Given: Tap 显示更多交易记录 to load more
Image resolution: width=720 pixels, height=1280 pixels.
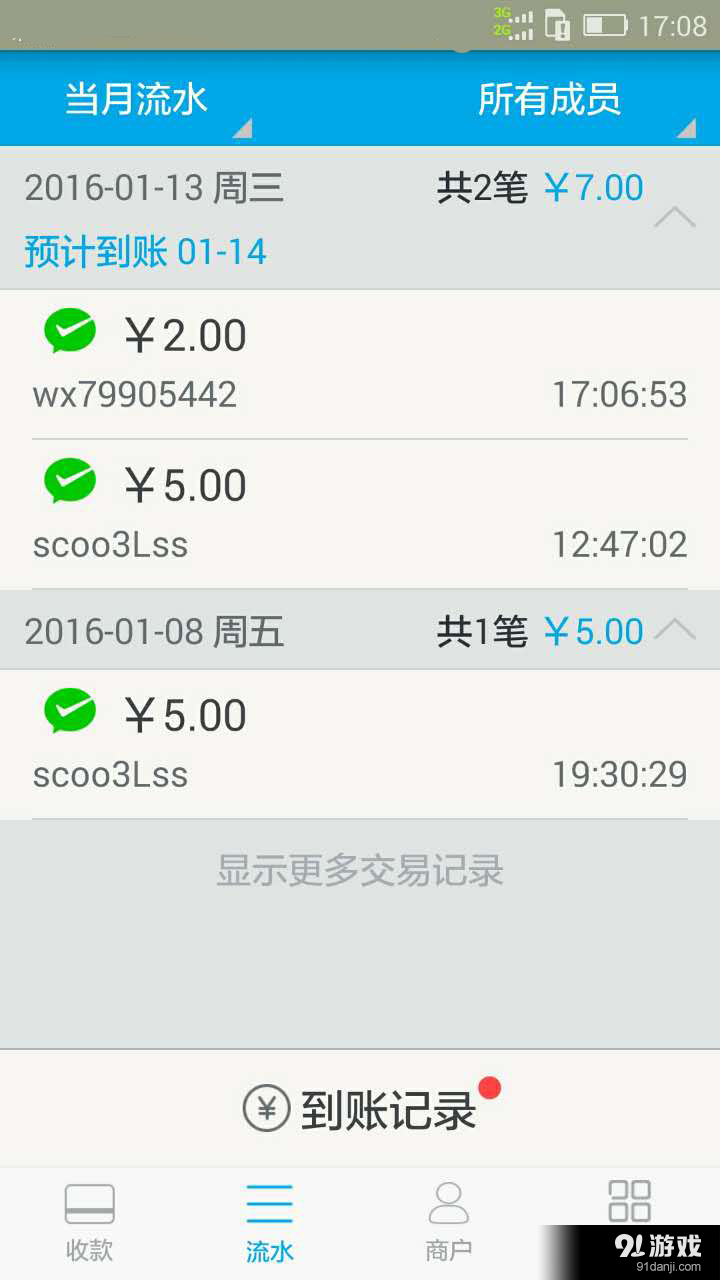Looking at the screenshot, I should (x=360, y=872).
